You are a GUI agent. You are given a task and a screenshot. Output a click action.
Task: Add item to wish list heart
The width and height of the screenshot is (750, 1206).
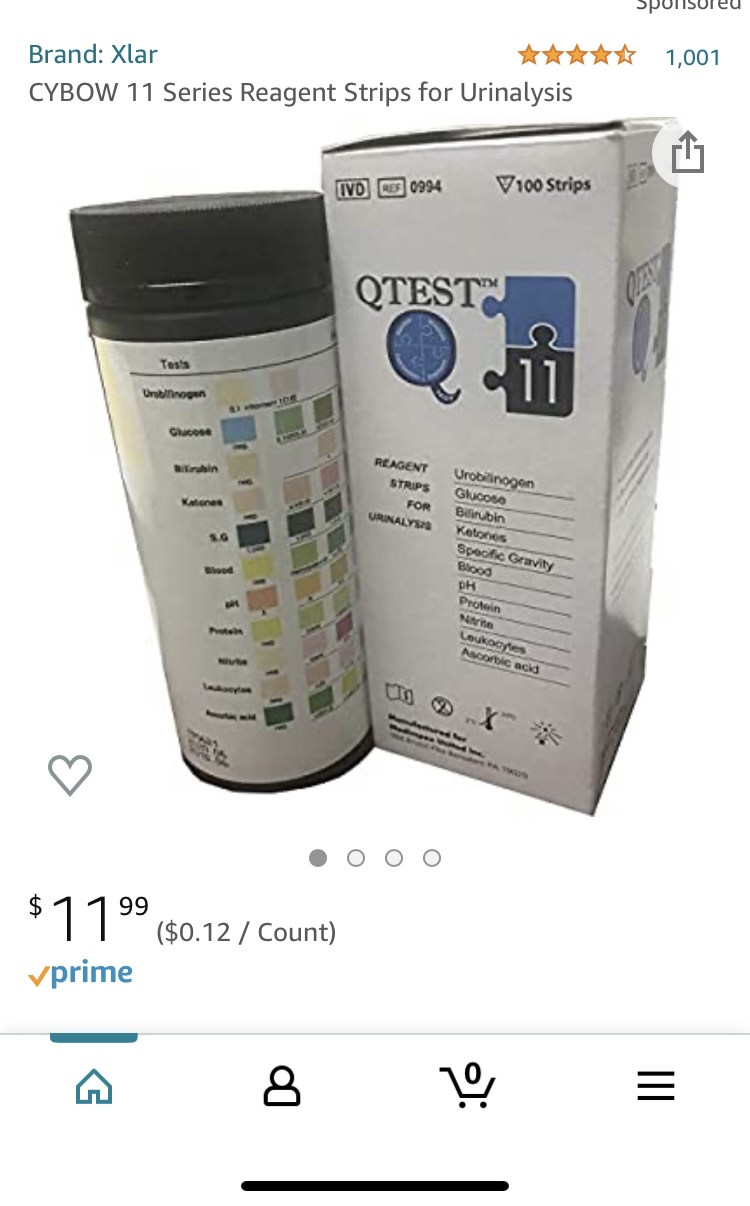[70, 774]
